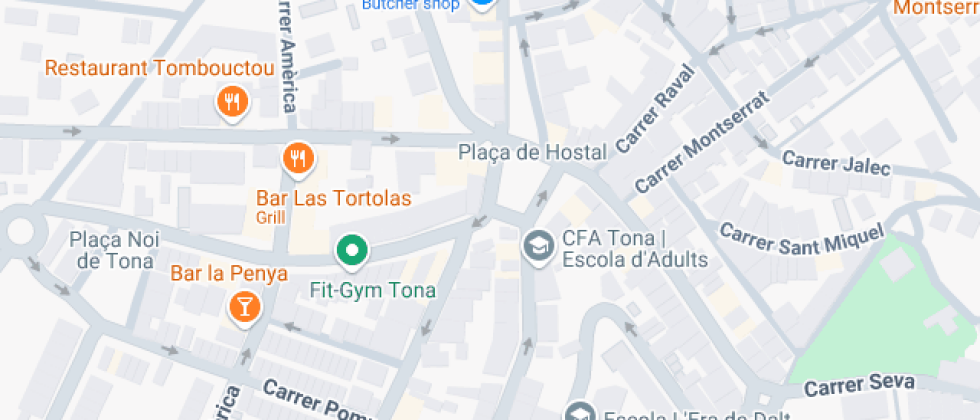
Task: Select the CFA Tona Escola d'Adults marker
Action: [539, 247]
